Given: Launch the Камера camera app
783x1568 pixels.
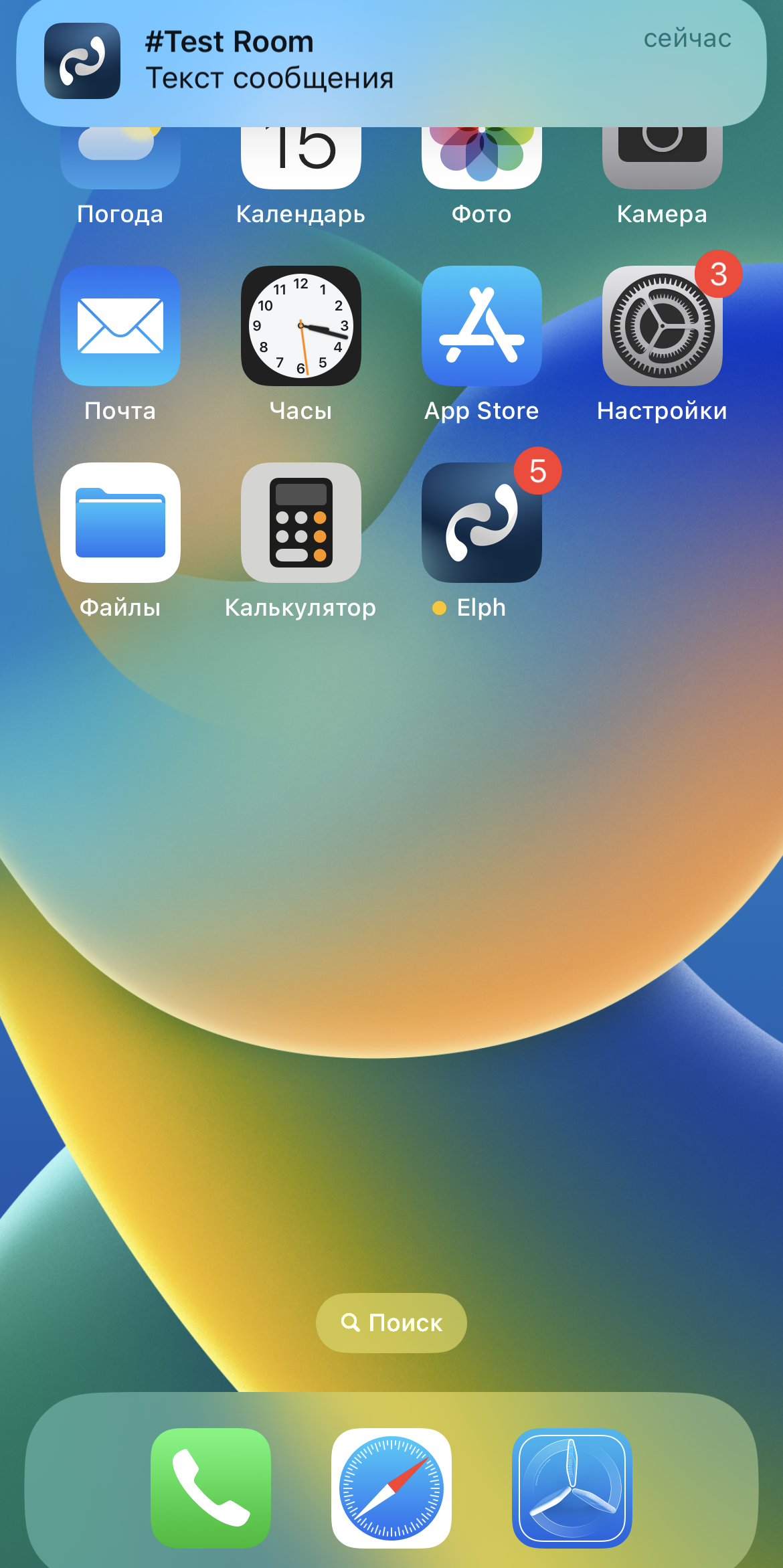Looking at the screenshot, I should click(662, 161).
